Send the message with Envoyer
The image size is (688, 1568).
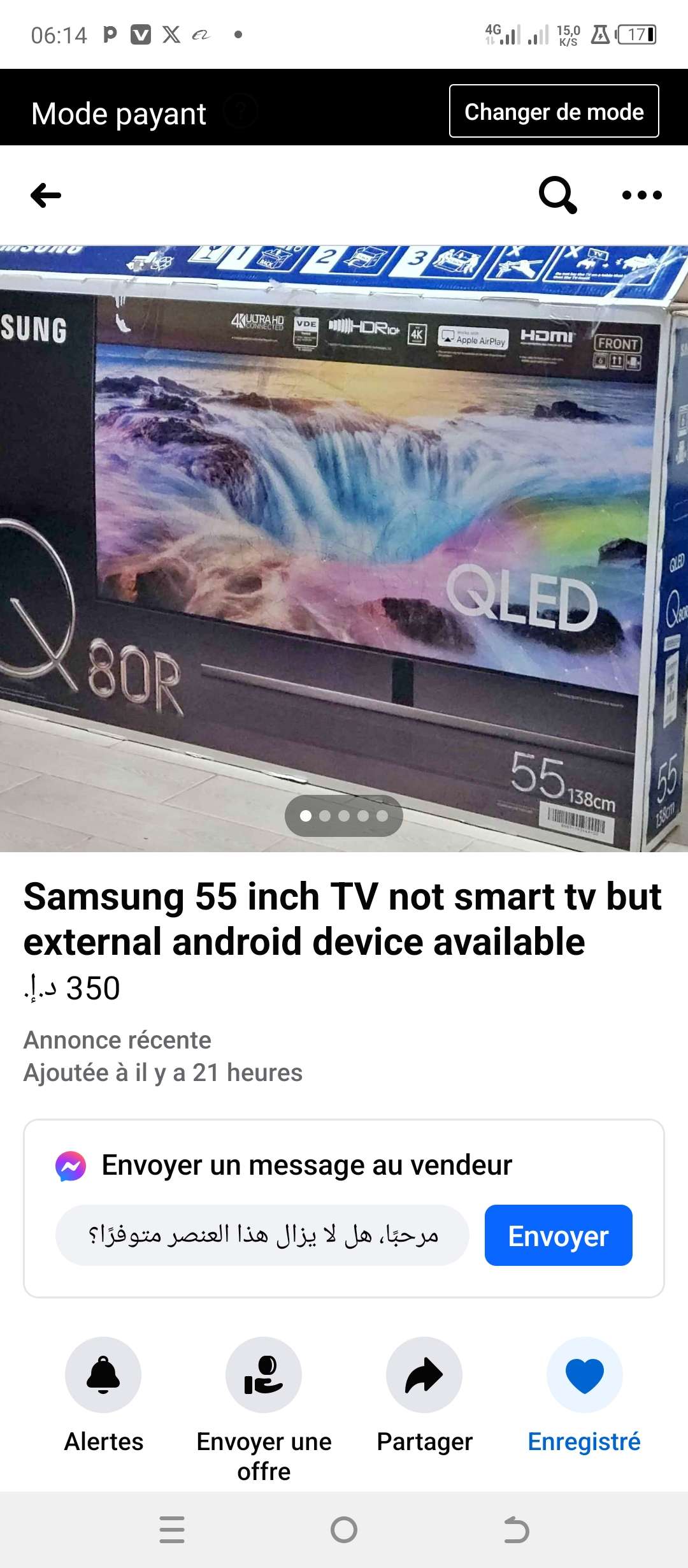(558, 1235)
